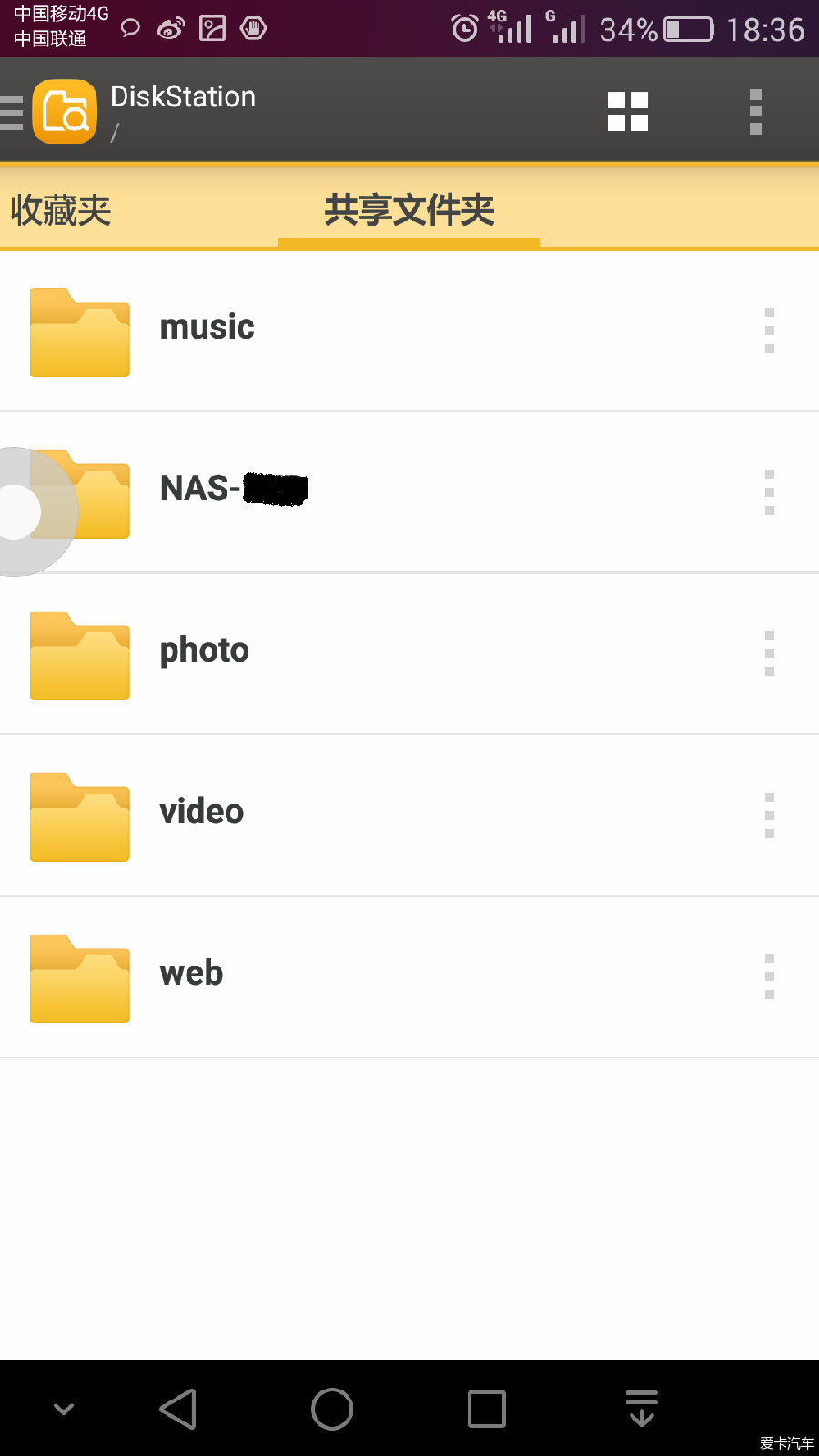
Task: Select the 共享文件夹 tab
Action: (x=409, y=210)
